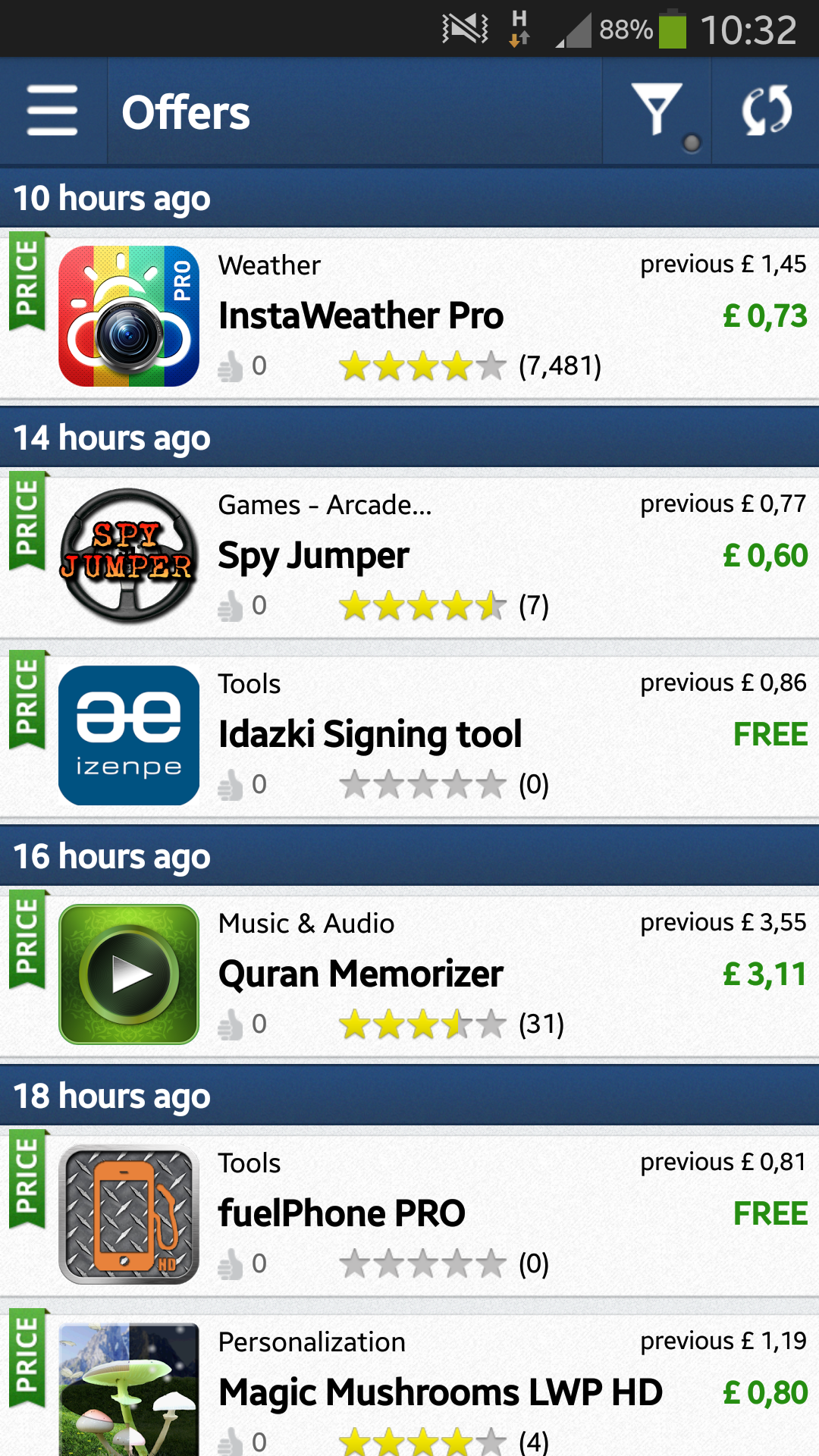Open the offers filter
Image resolution: width=819 pixels, height=1456 pixels.
tap(657, 111)
